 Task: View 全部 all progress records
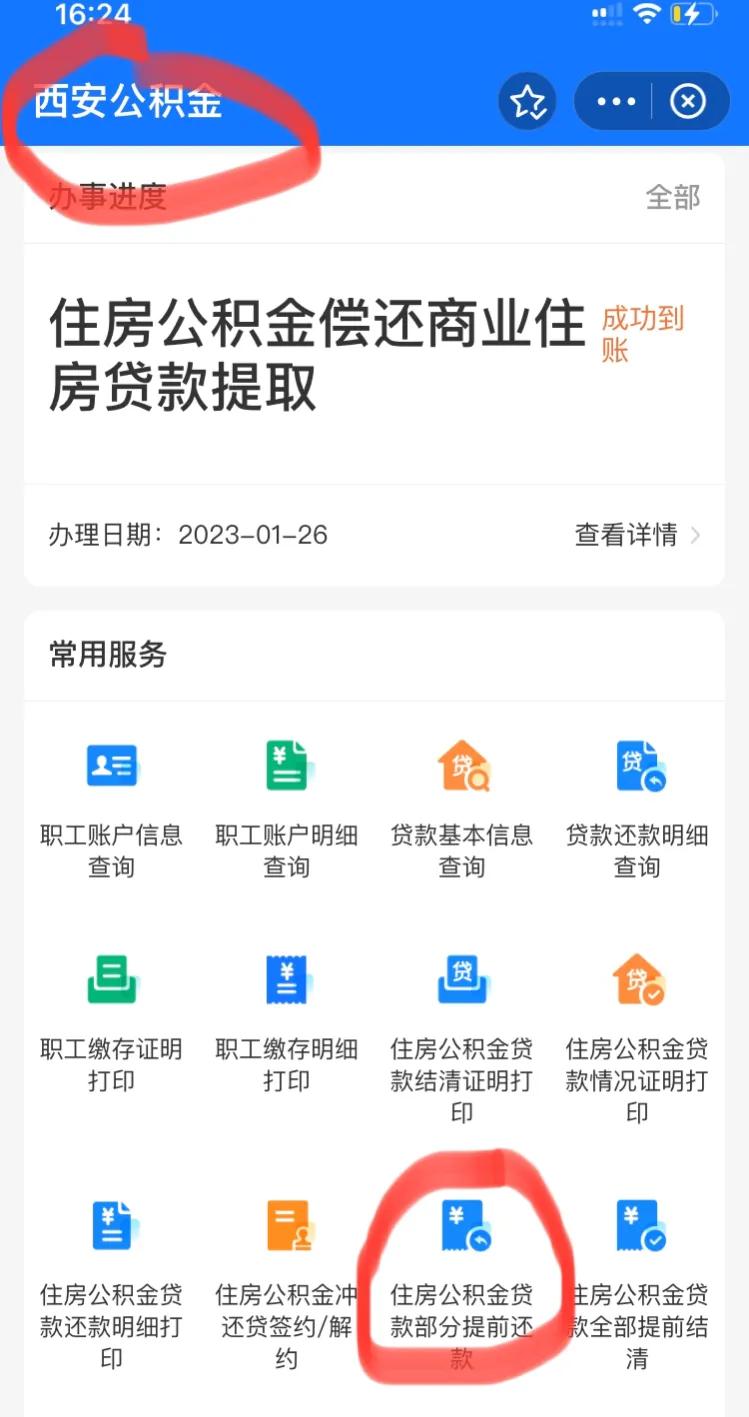(x=673, y=198)
